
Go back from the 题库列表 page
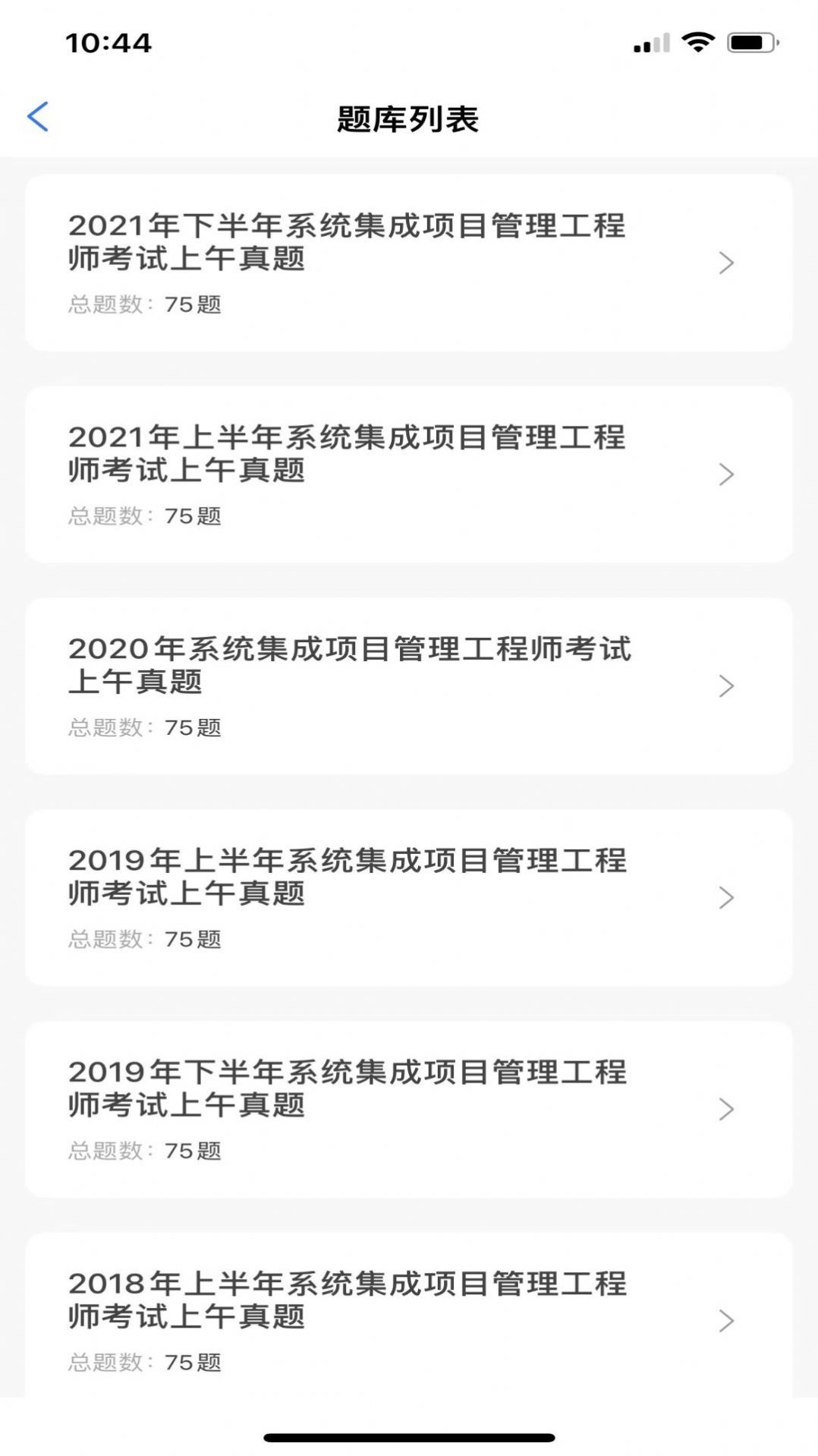38,117
